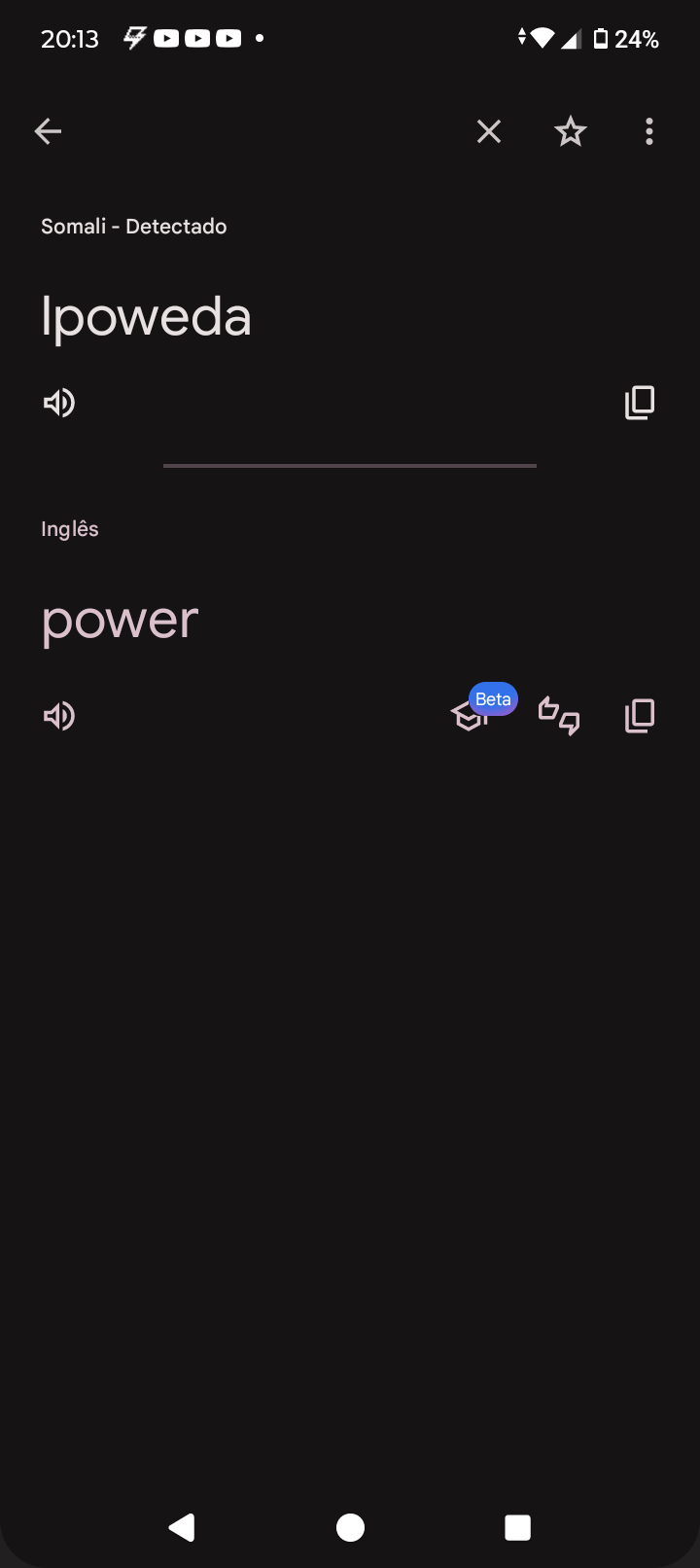Go back using the top-left arrow
700x1568 pixels.
click(48, 131)
